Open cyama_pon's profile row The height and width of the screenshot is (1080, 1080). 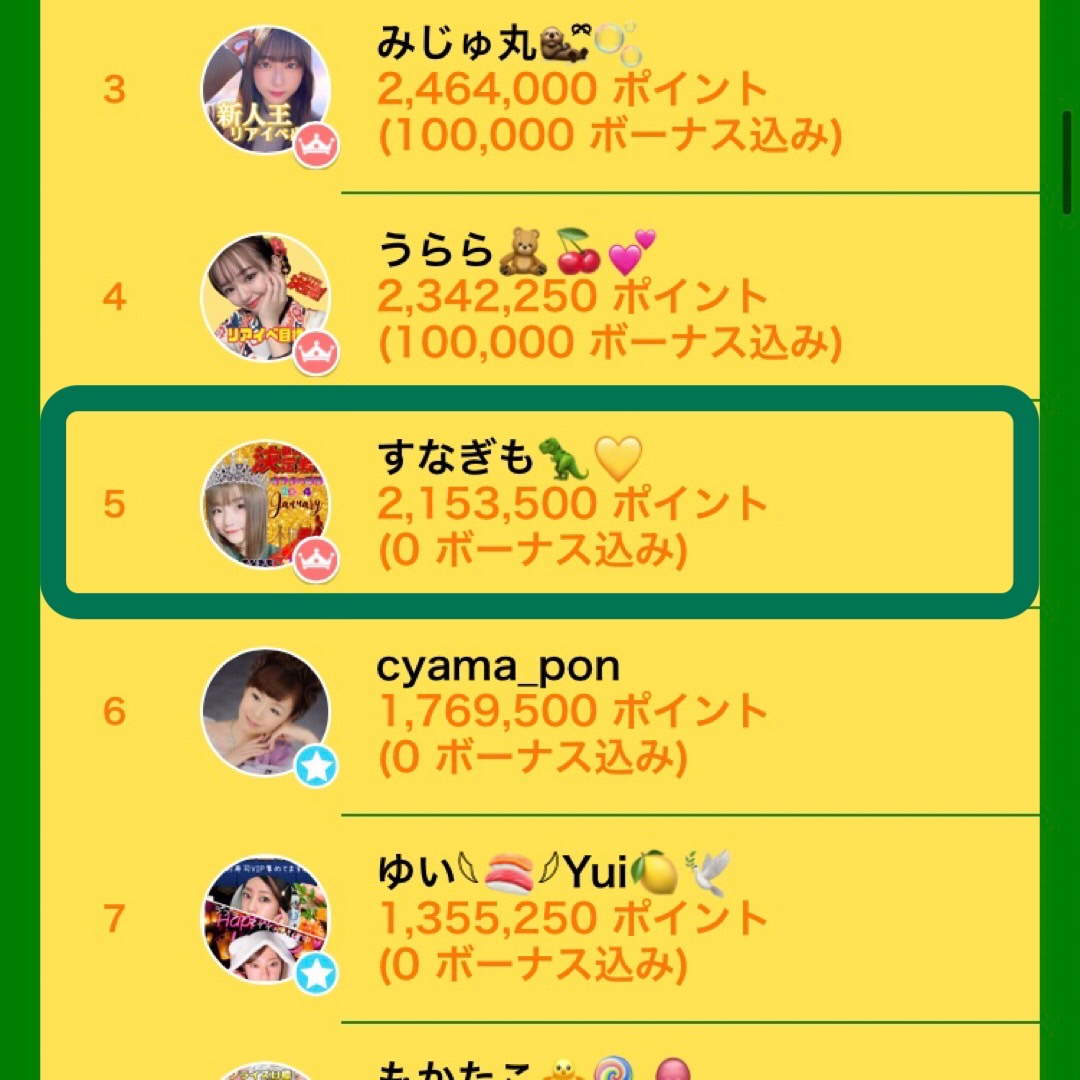tap(540, 710)
